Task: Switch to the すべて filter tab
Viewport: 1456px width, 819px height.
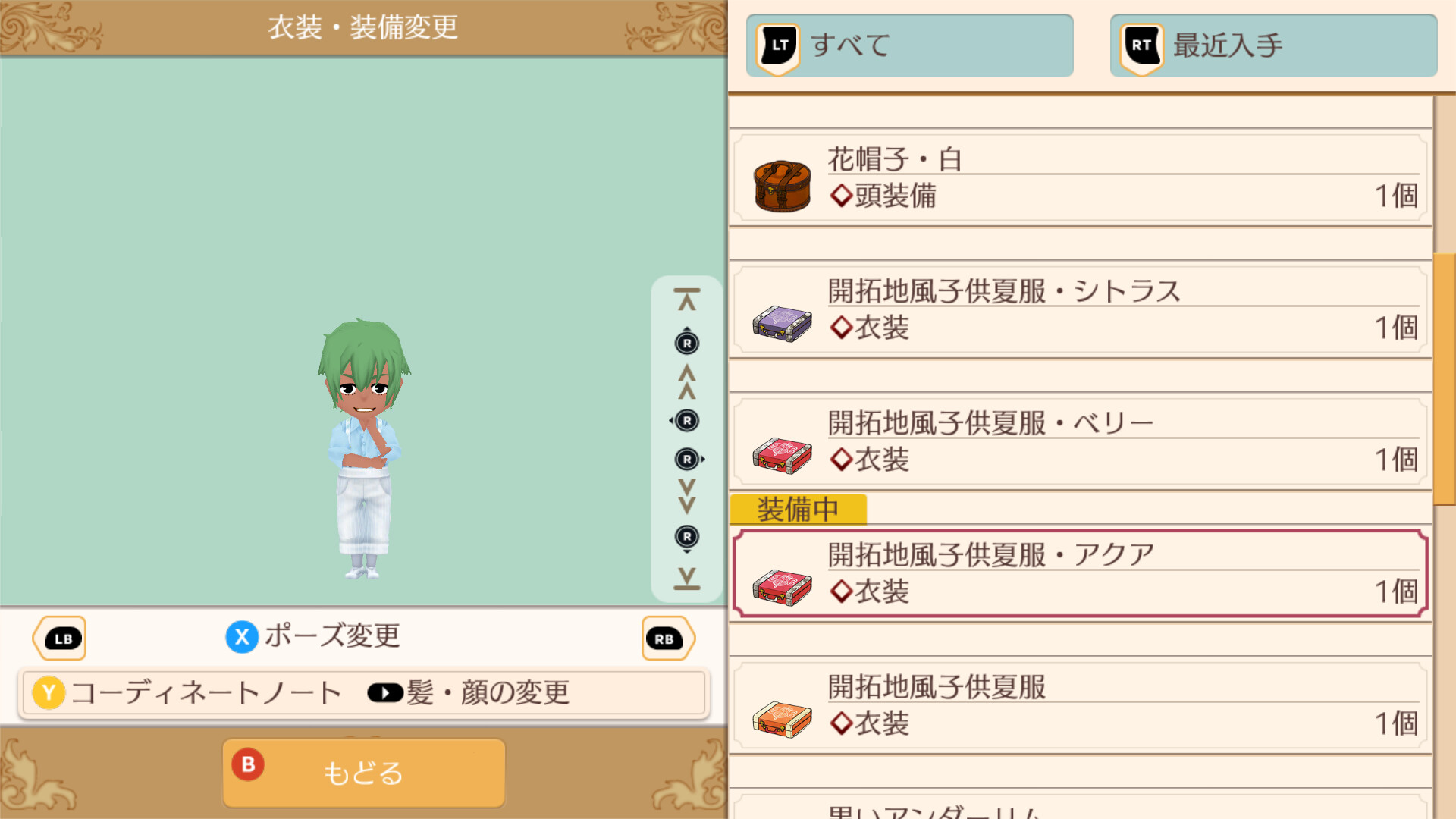Action: 909,45
